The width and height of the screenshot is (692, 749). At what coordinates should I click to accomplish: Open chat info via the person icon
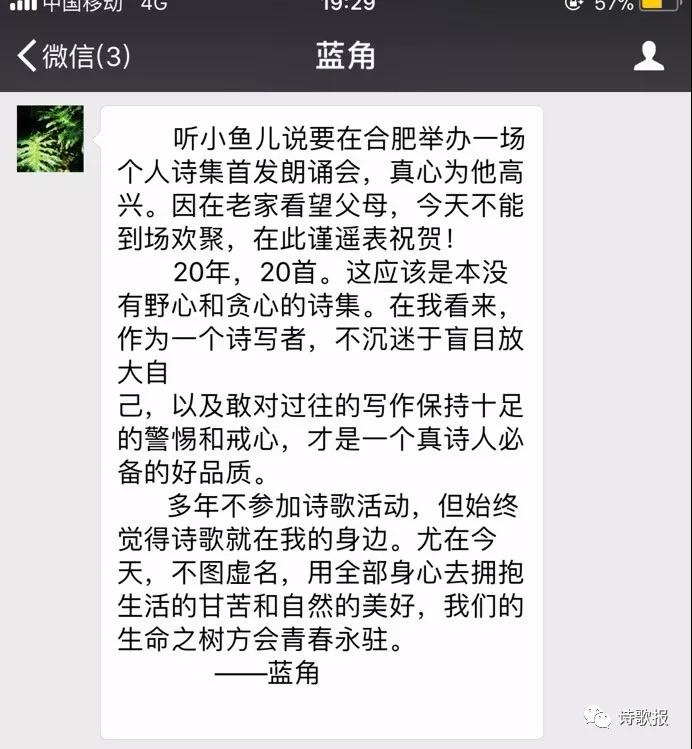(648, 56)
